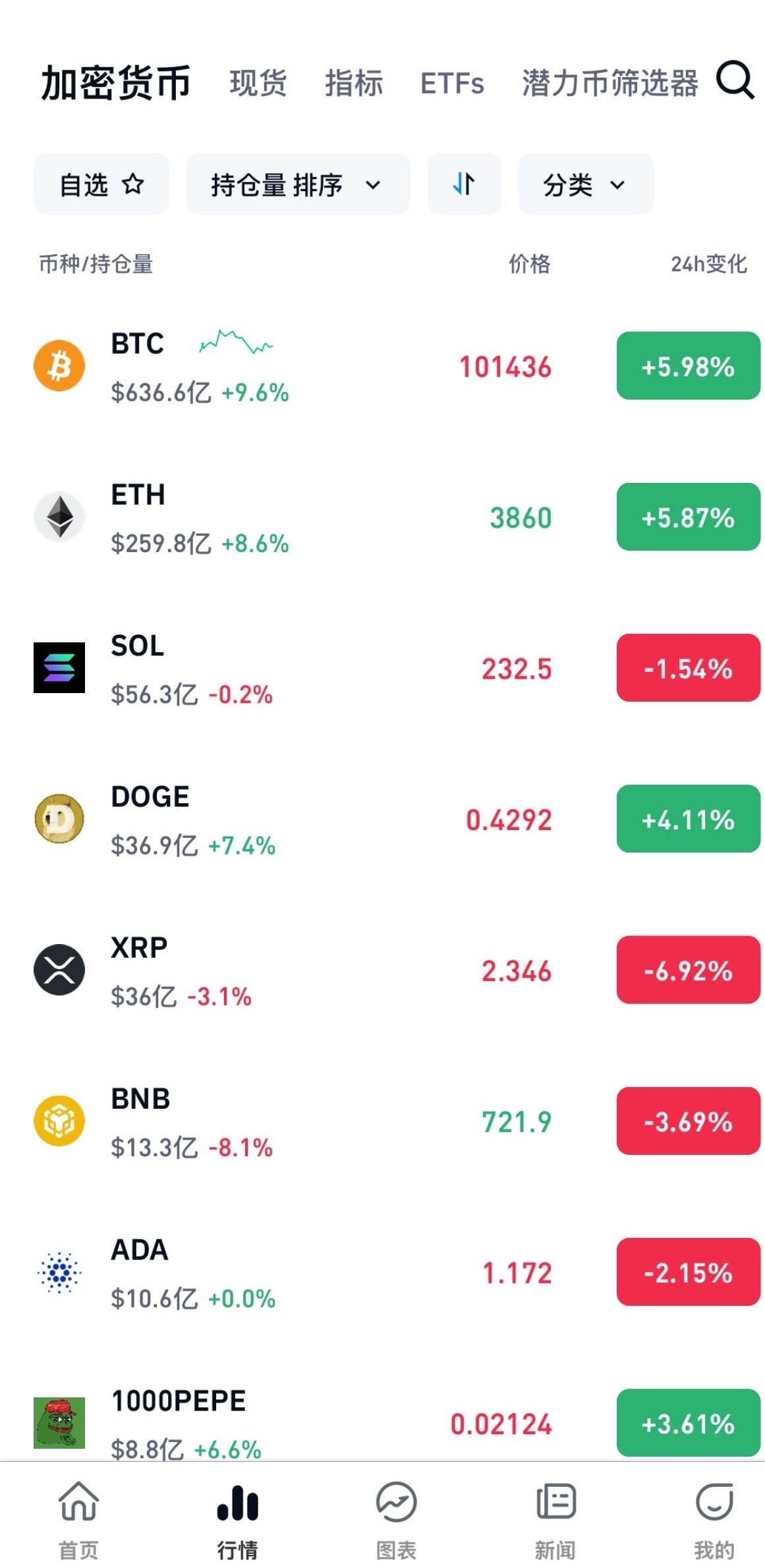Expand the 分类 dropdown
Image resolution: width=765 pixels, height=1568 pixels.
pos(586,184)
